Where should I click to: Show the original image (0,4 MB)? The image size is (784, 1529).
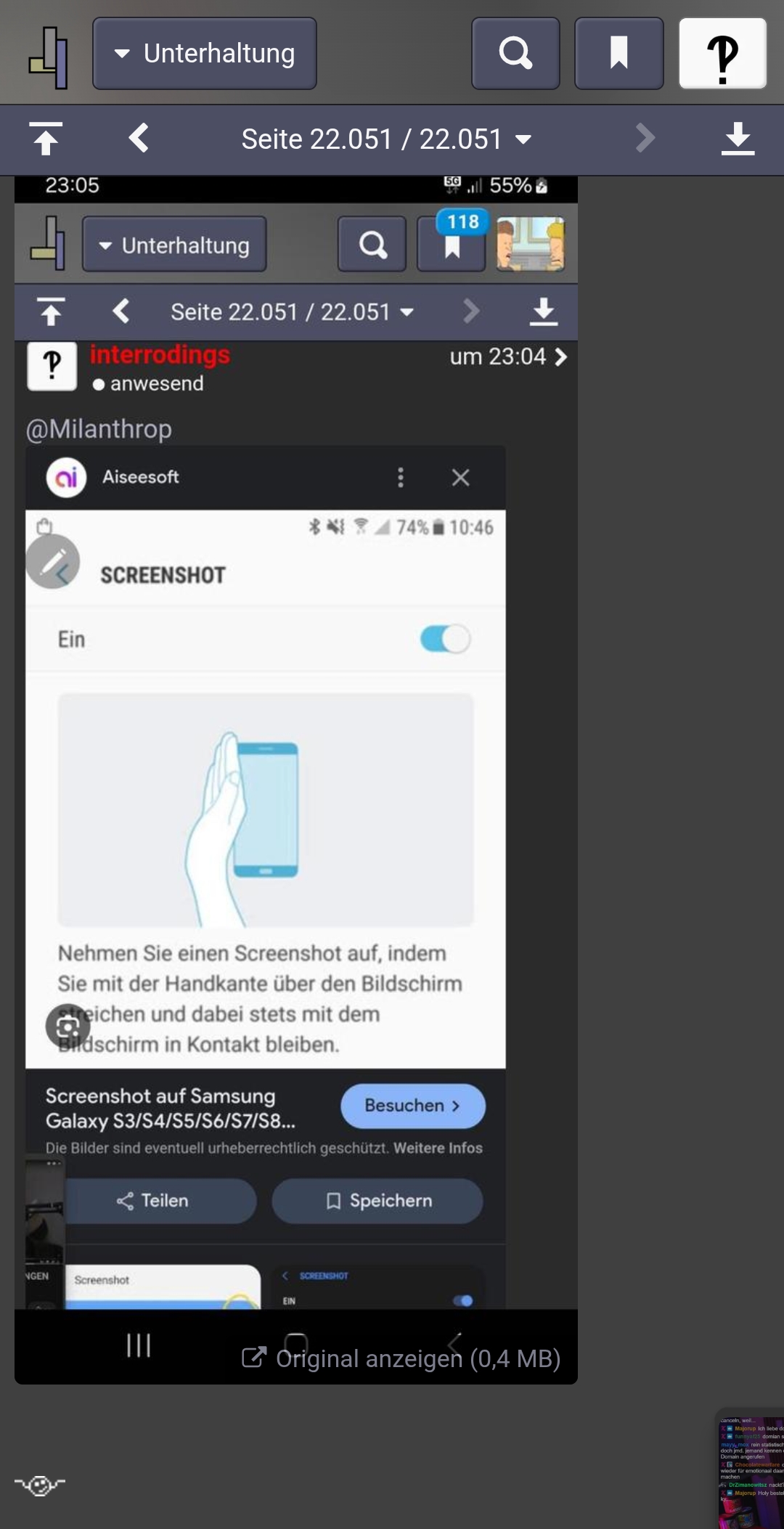click(401, 1358)
